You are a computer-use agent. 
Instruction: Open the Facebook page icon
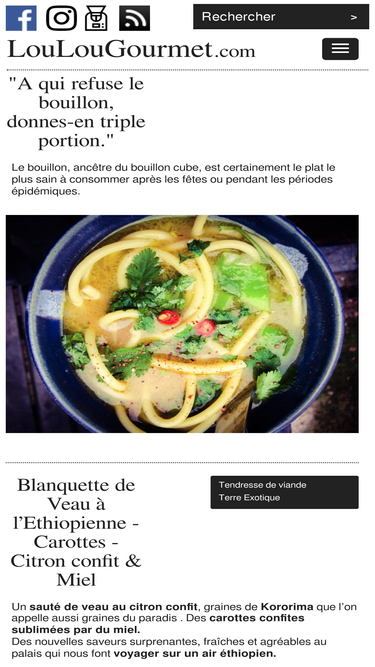pos(21,18)
